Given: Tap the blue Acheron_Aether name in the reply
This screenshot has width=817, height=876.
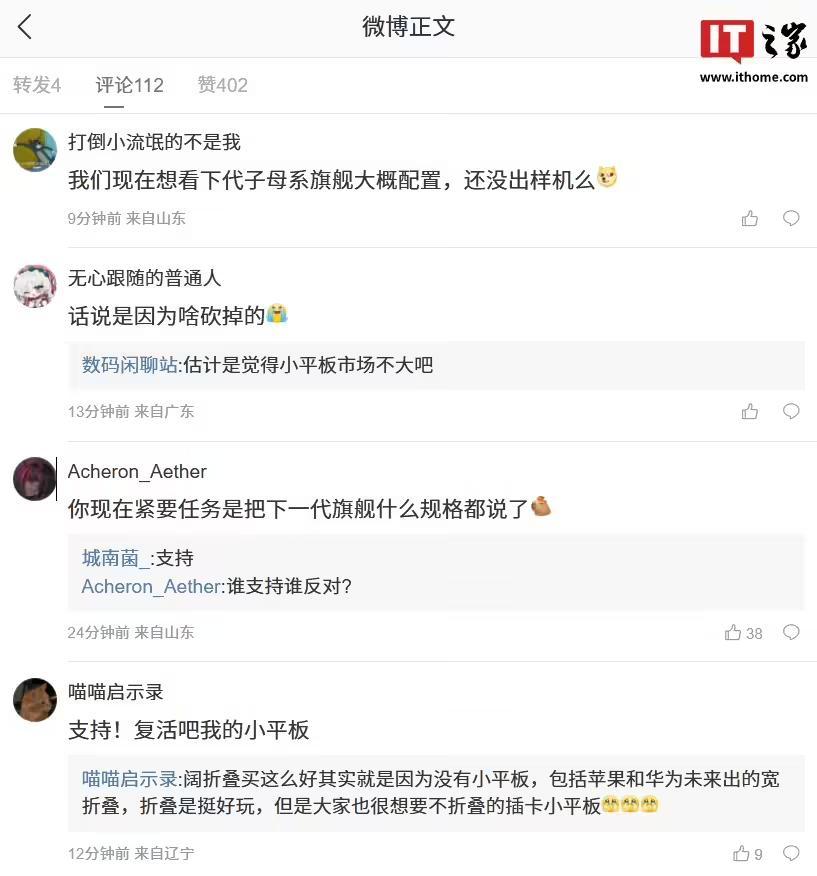Looking at the screenshot, I should (x=151, y=587).
